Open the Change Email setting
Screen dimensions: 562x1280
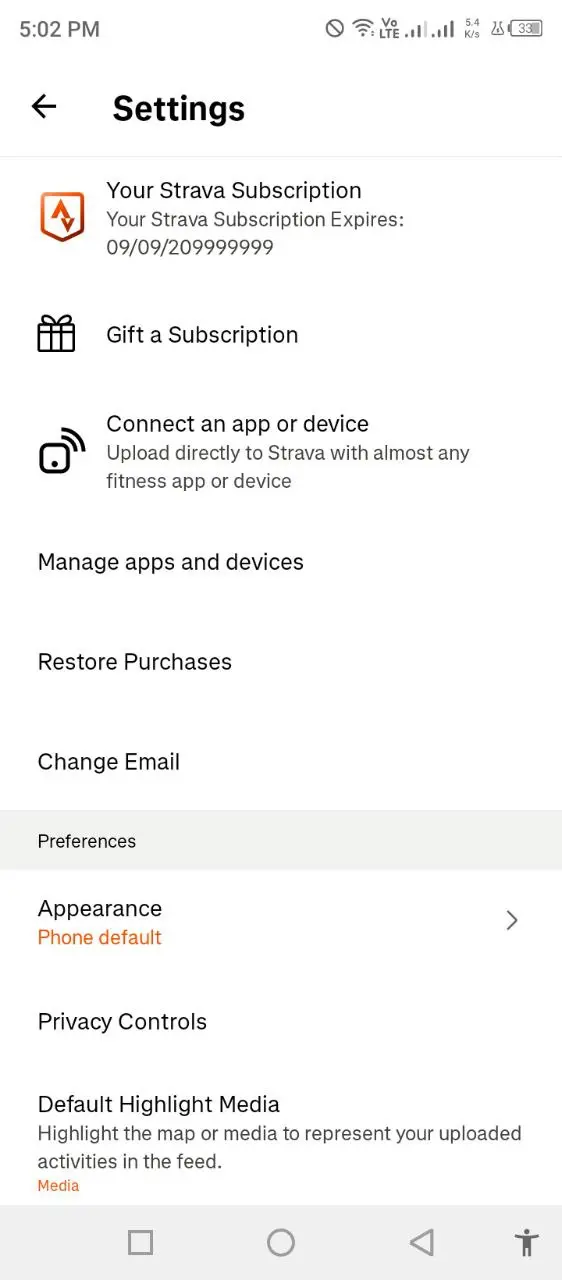(281, 762)
